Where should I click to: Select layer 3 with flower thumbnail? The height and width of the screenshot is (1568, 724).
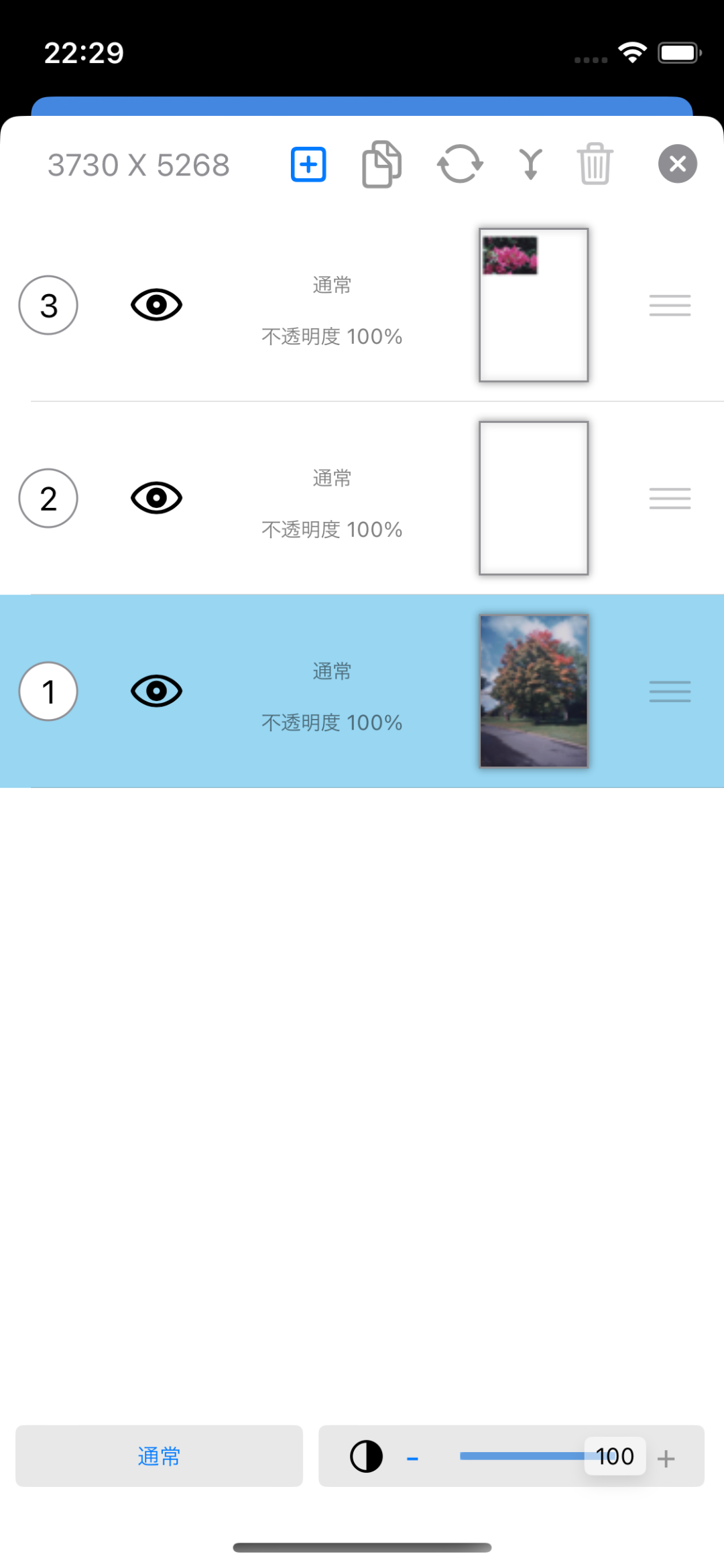[x=534, y=306]
